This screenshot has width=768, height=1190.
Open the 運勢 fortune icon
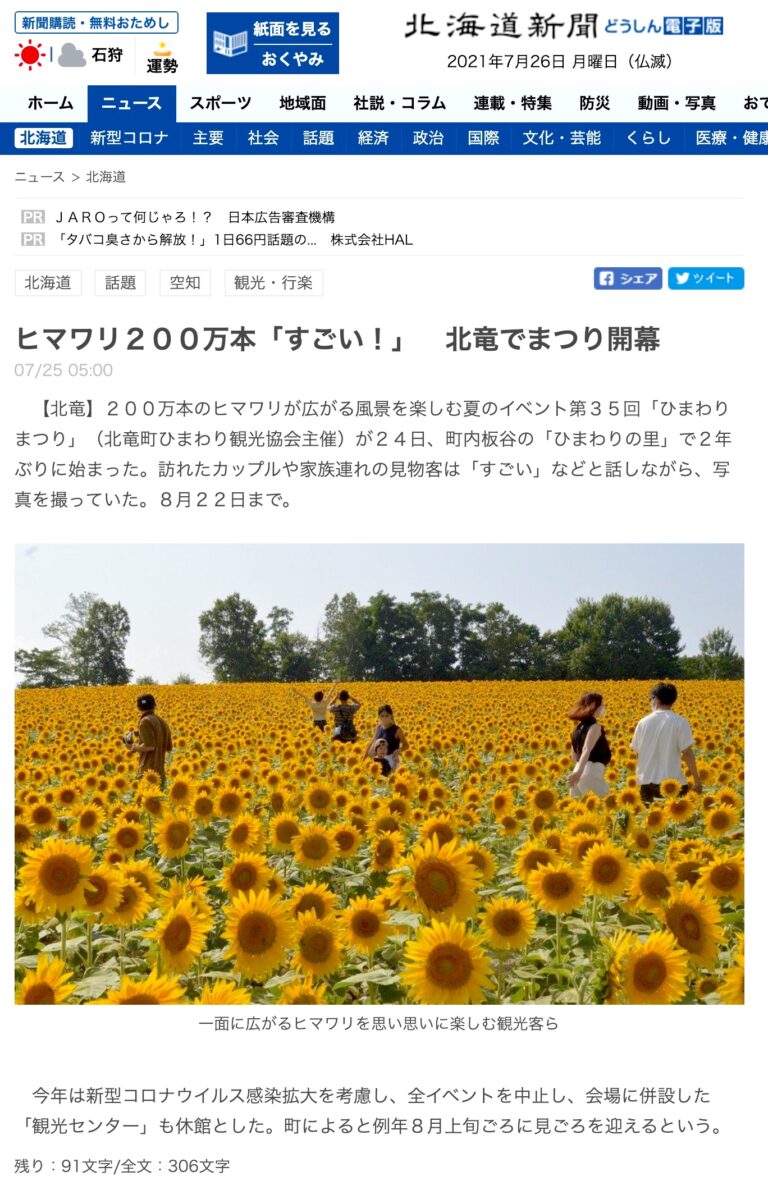[x=161, y=58]
